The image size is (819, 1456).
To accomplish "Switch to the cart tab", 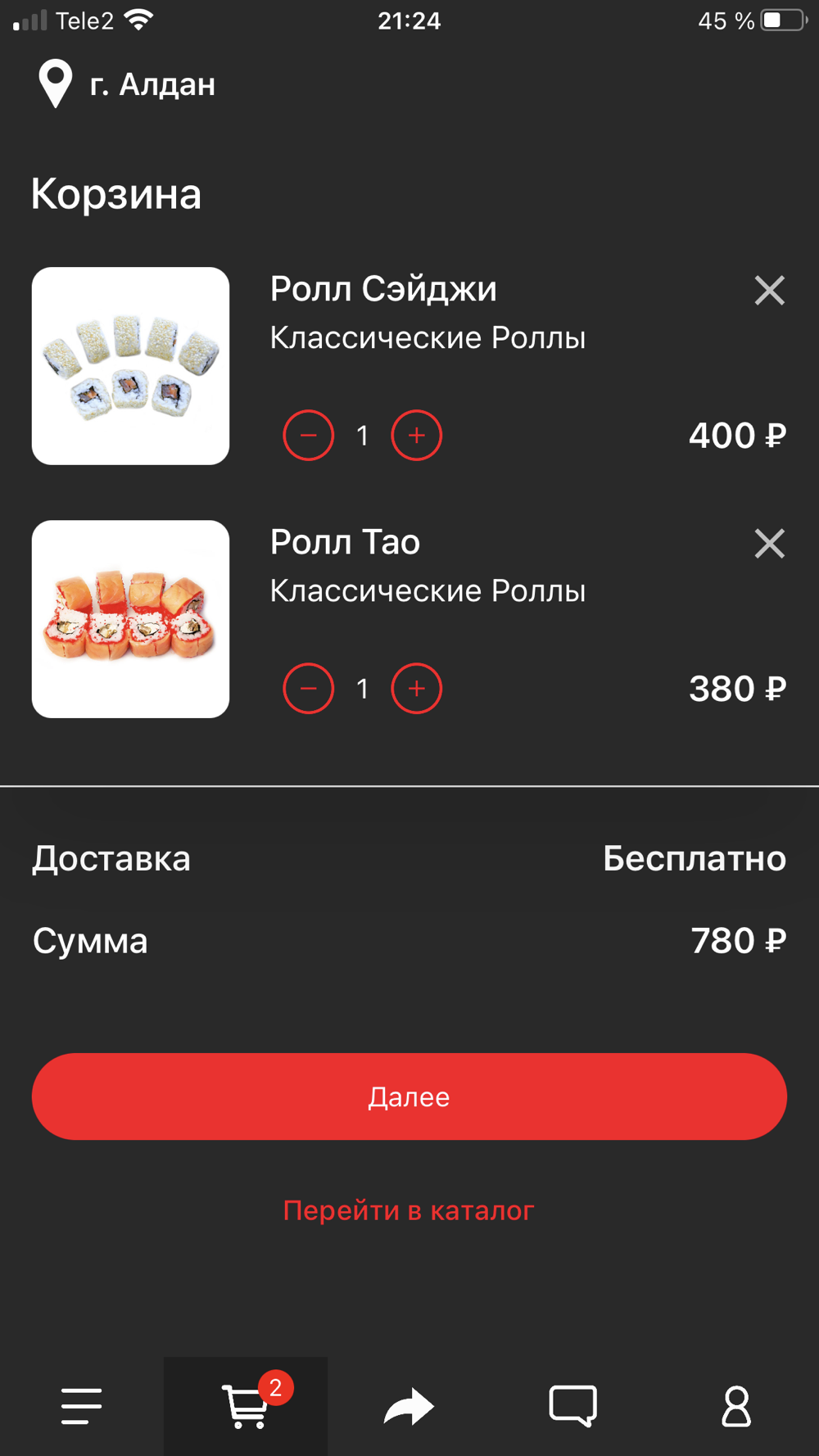I will [246, 1406].
